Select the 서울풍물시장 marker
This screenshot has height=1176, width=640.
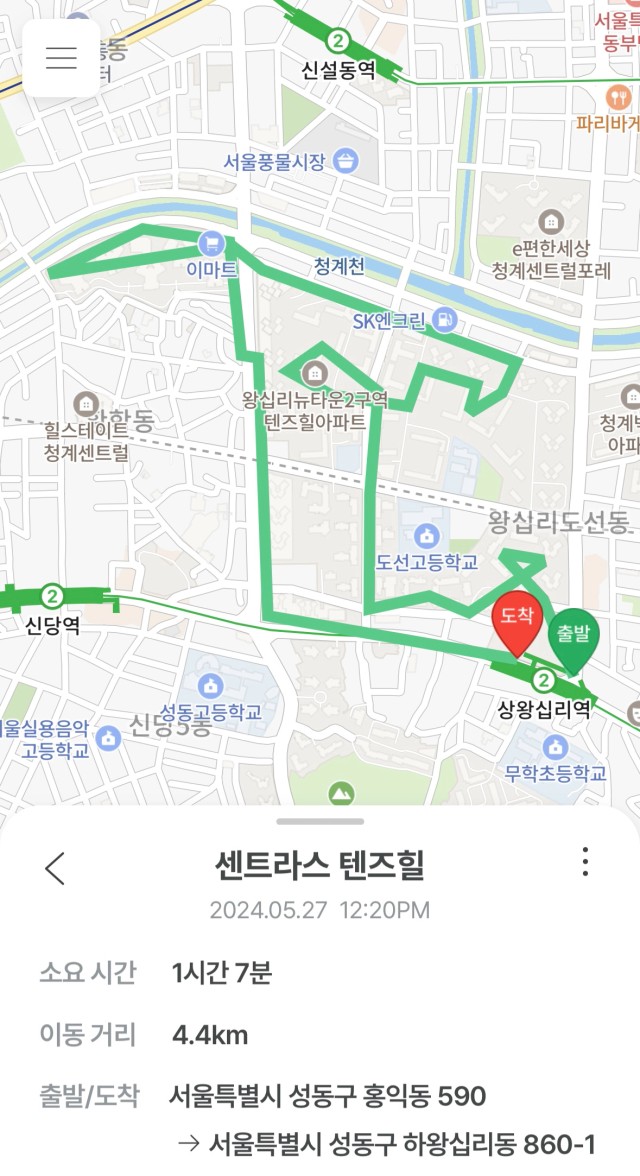(x=346, y=160)
